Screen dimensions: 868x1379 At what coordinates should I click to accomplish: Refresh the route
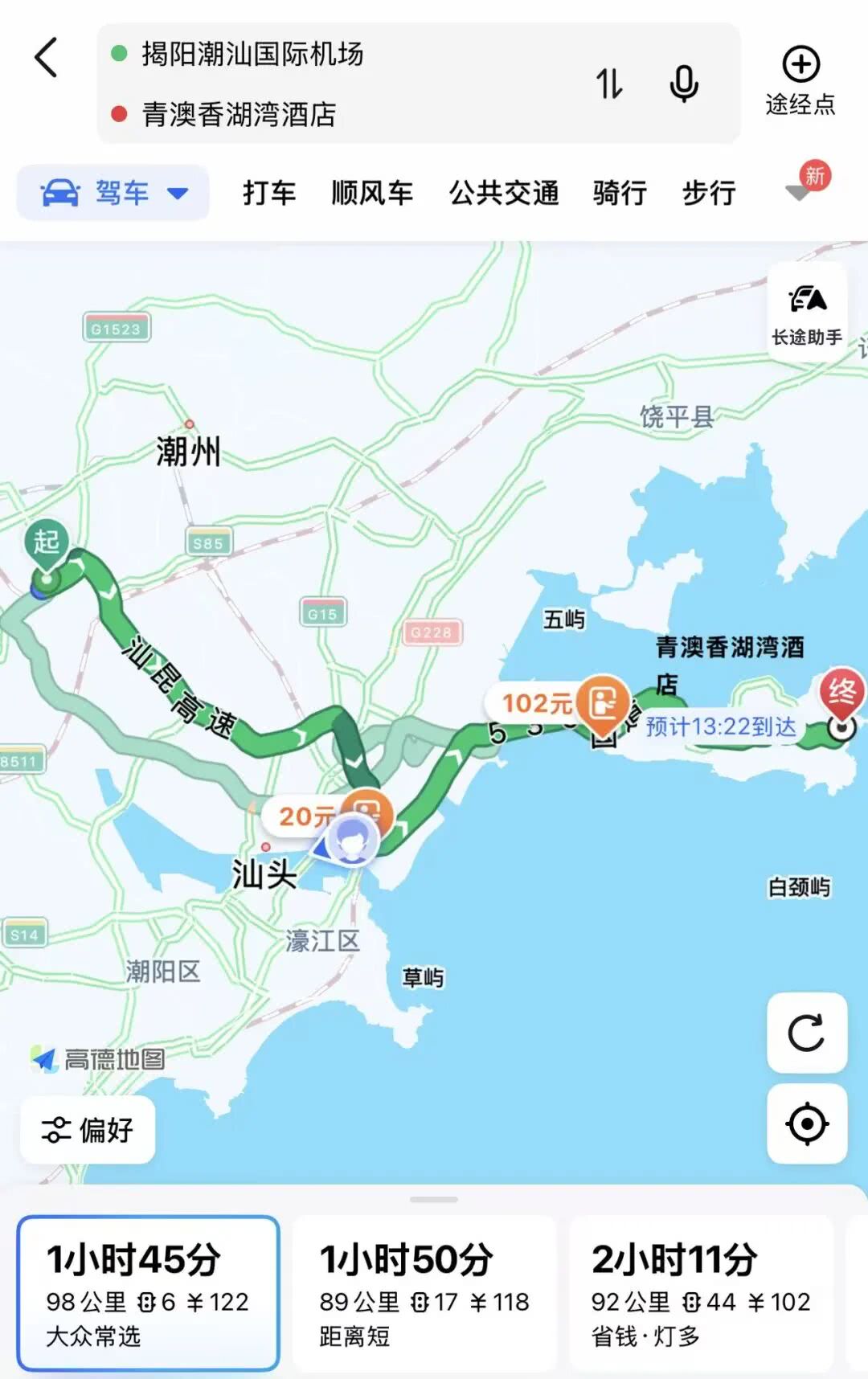pos(807,1033)
